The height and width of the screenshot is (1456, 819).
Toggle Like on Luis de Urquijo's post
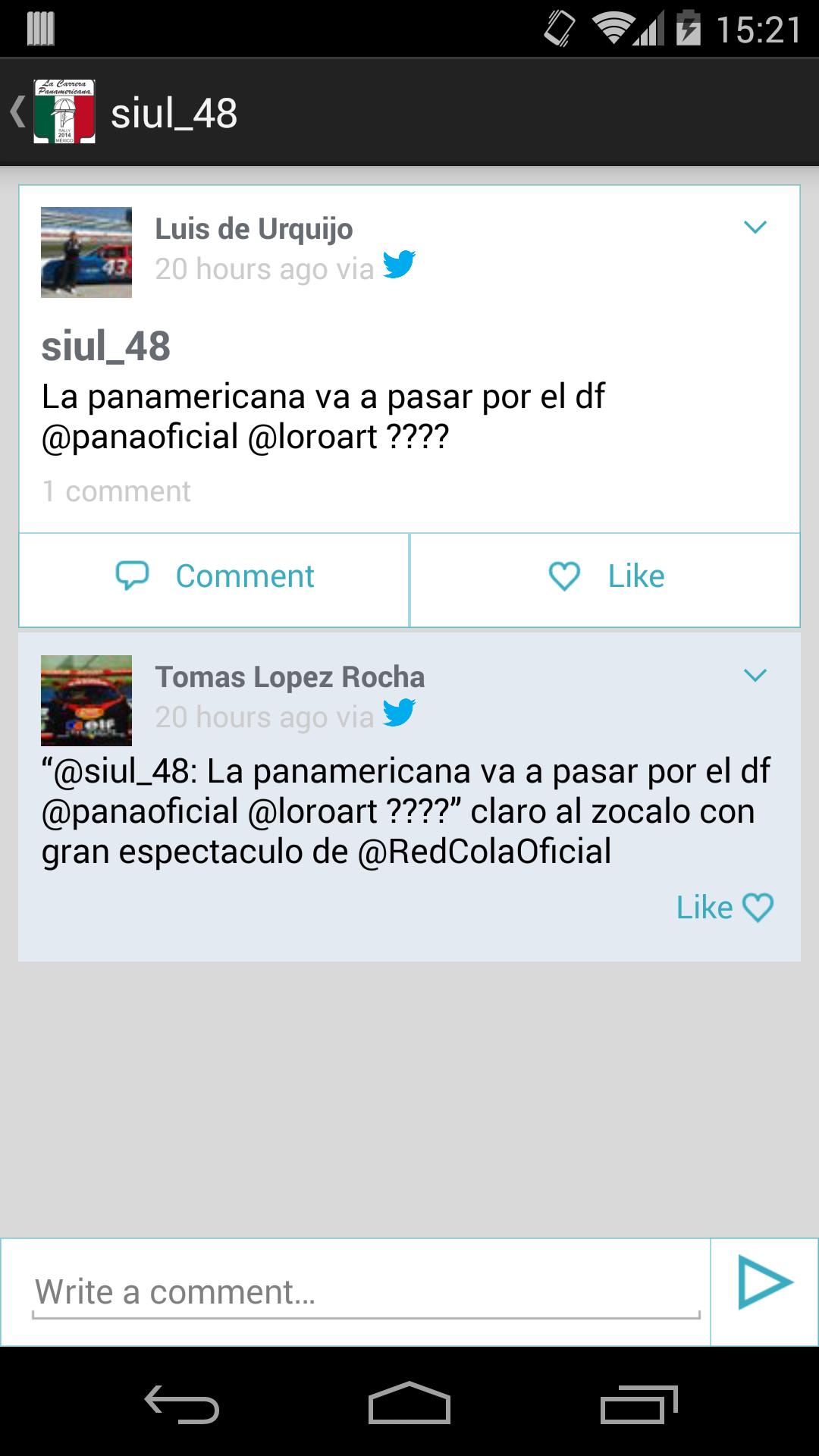click(x=607, y=577)
